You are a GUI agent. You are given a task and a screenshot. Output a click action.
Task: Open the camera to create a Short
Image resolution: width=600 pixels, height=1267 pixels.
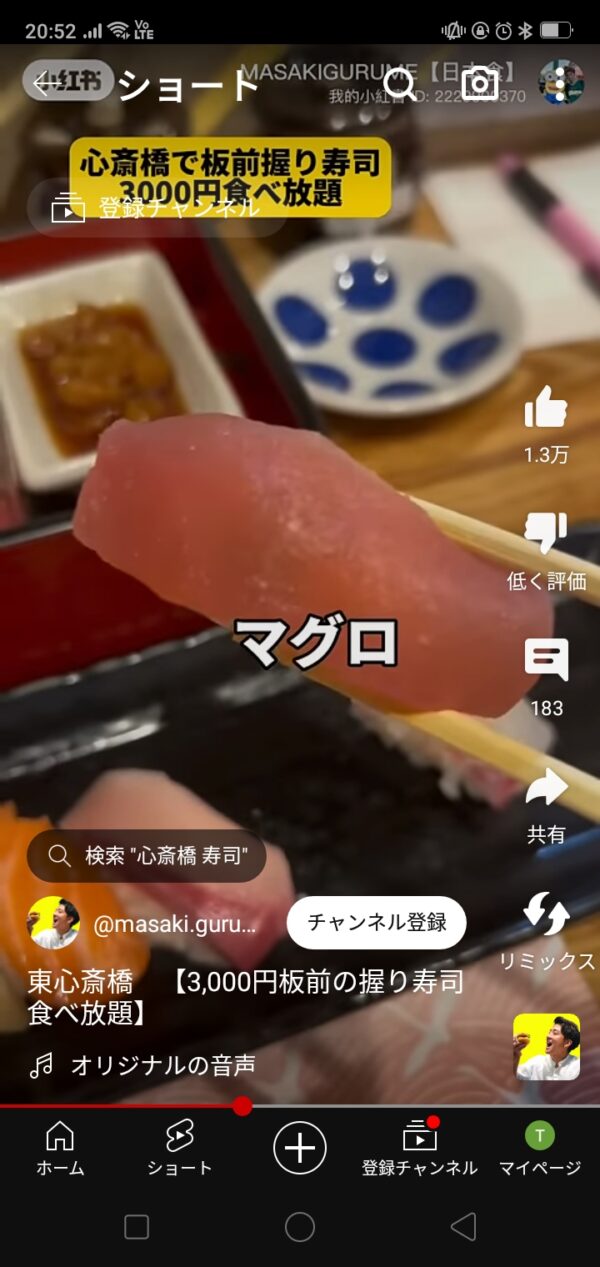pyautogui.click(x=480, y=84)
